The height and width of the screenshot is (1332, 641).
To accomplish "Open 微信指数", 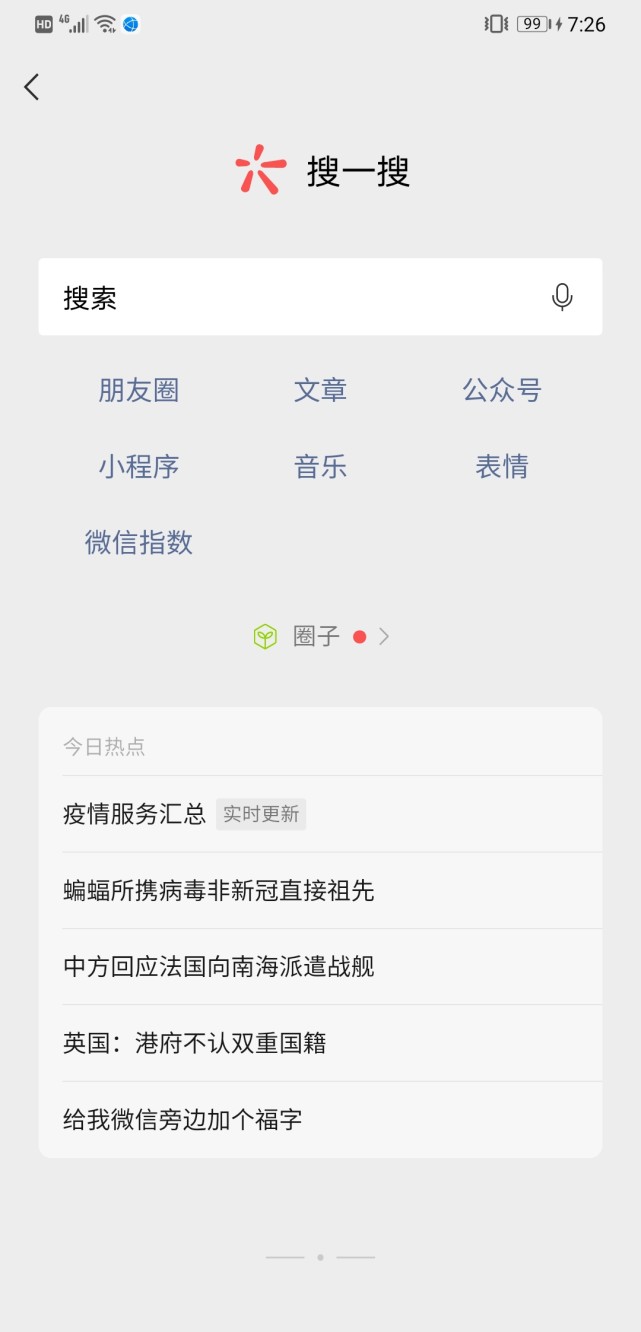I will coord(139,543).
